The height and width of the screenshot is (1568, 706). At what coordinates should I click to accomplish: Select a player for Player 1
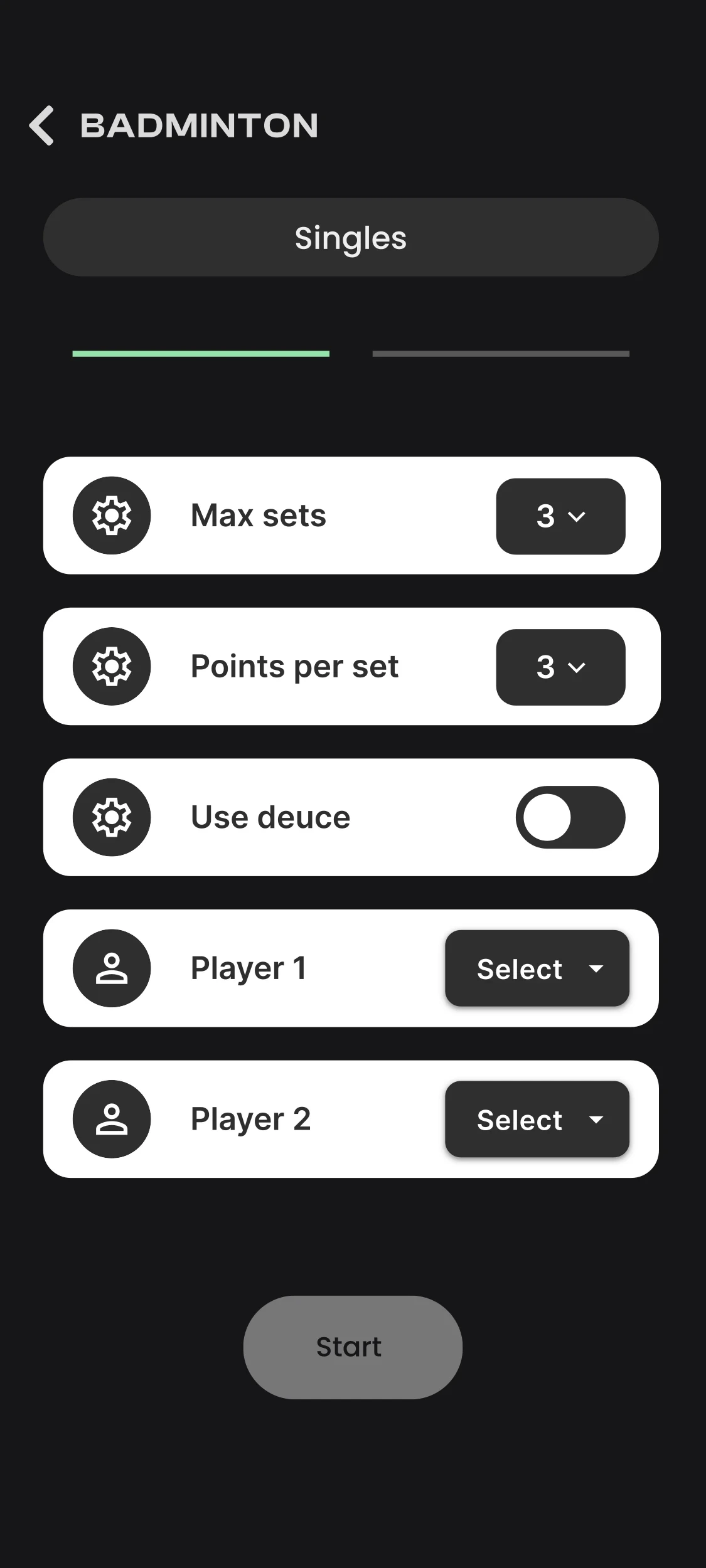537,968
